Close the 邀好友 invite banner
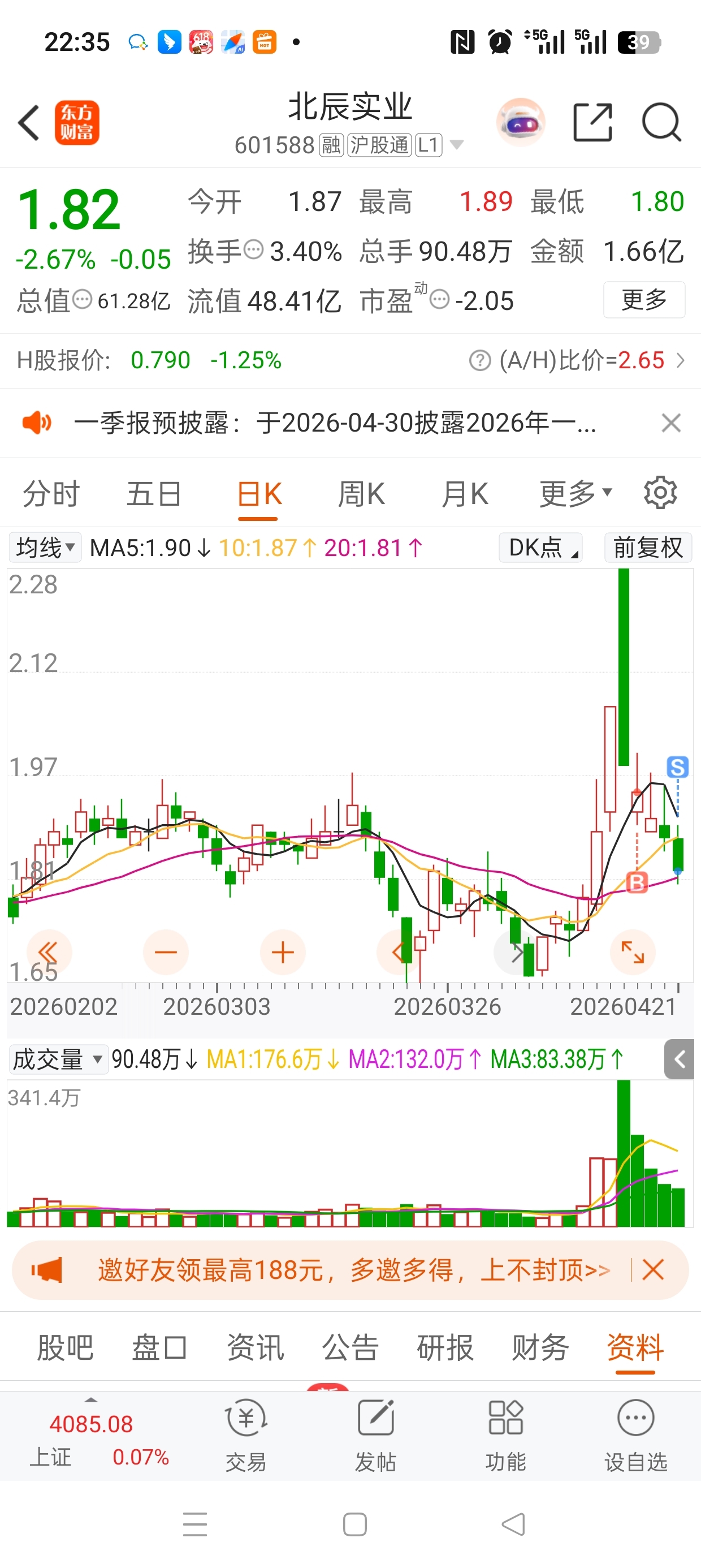The width and height of the screenshot is (701, 1568). pyautogui.click(x=653, y=1270)
